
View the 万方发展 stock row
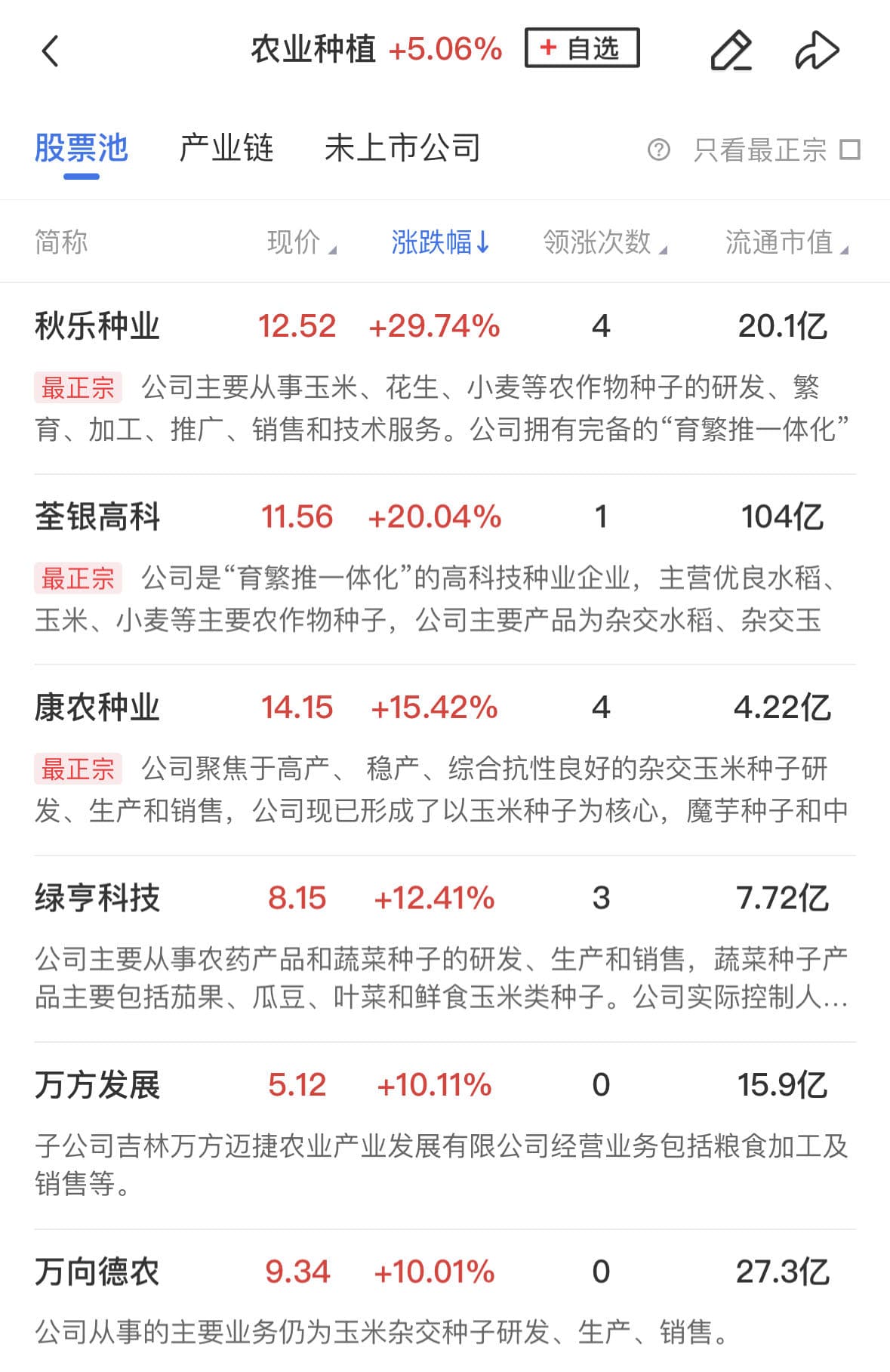tap(97, 1085)
